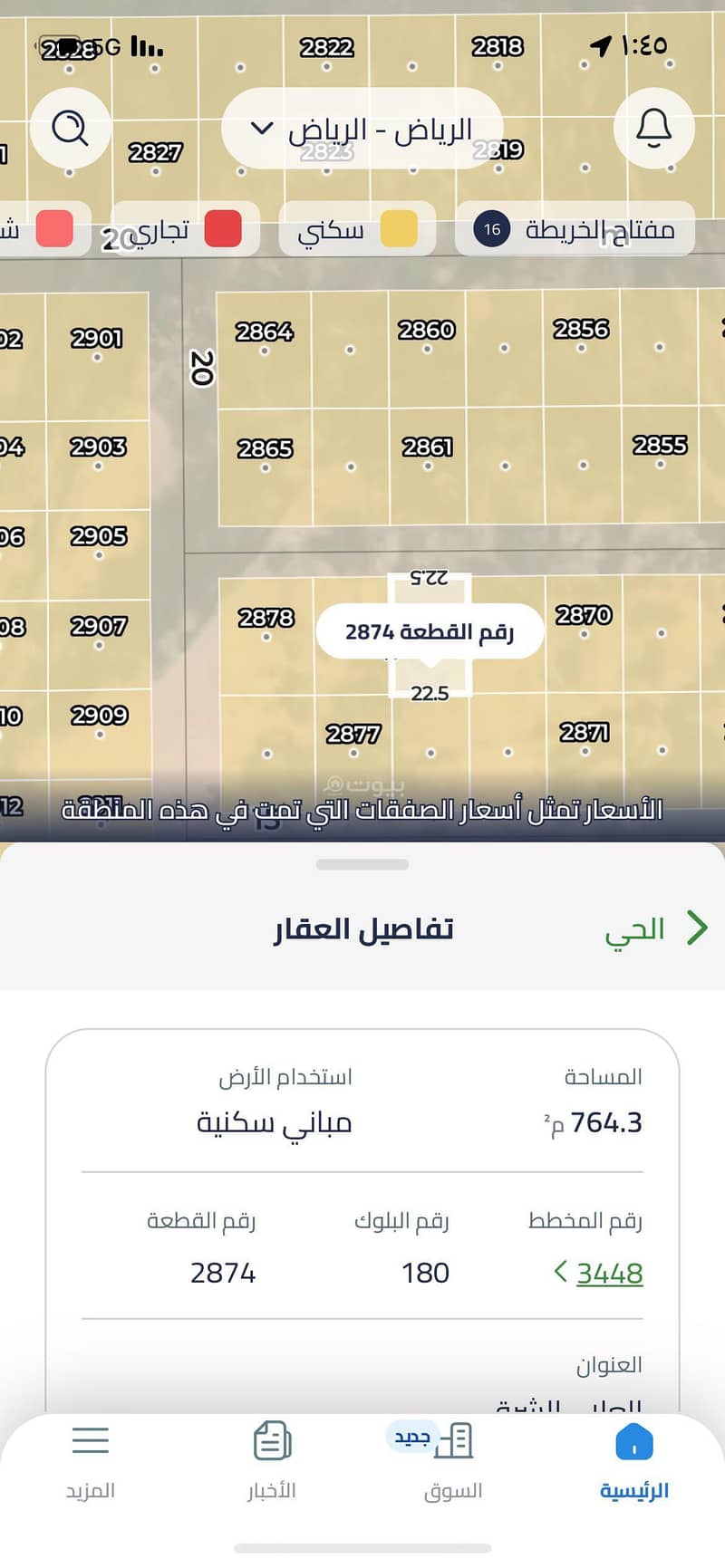Select parcel 2878 on the map

266,625
